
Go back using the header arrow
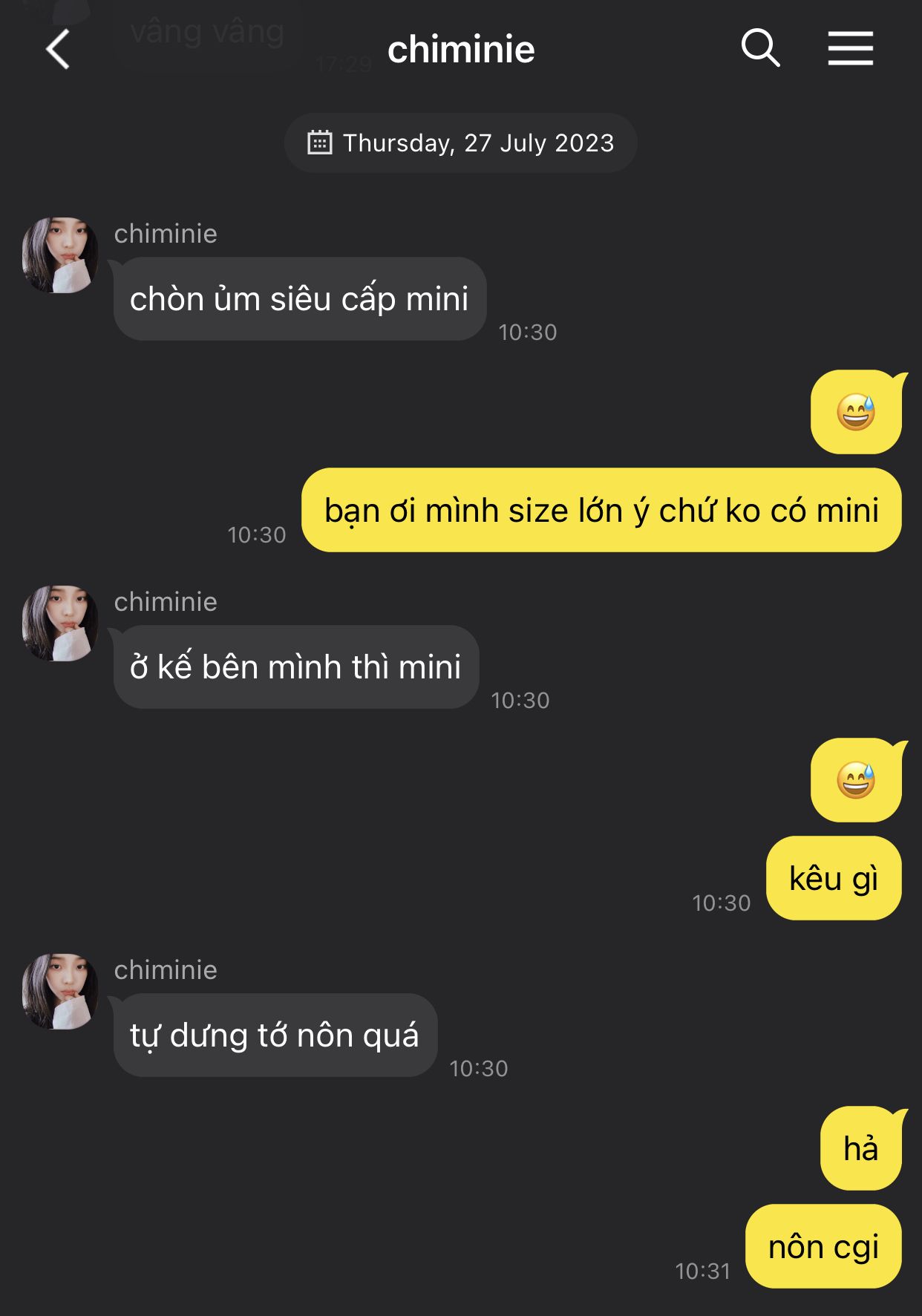57,50
